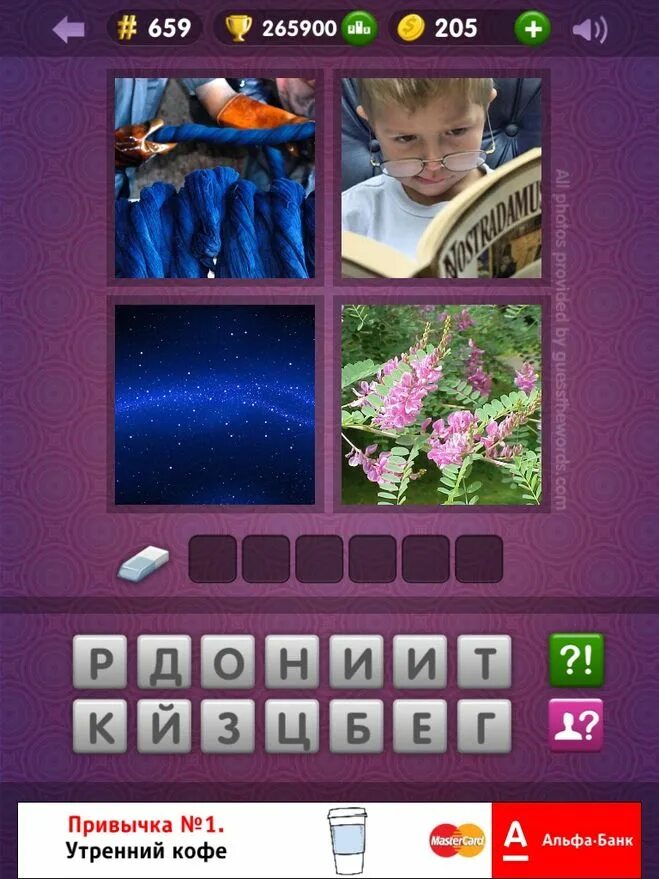659x879 pixels.
Task: Select the letter К tile
Action: click(100, 727)
